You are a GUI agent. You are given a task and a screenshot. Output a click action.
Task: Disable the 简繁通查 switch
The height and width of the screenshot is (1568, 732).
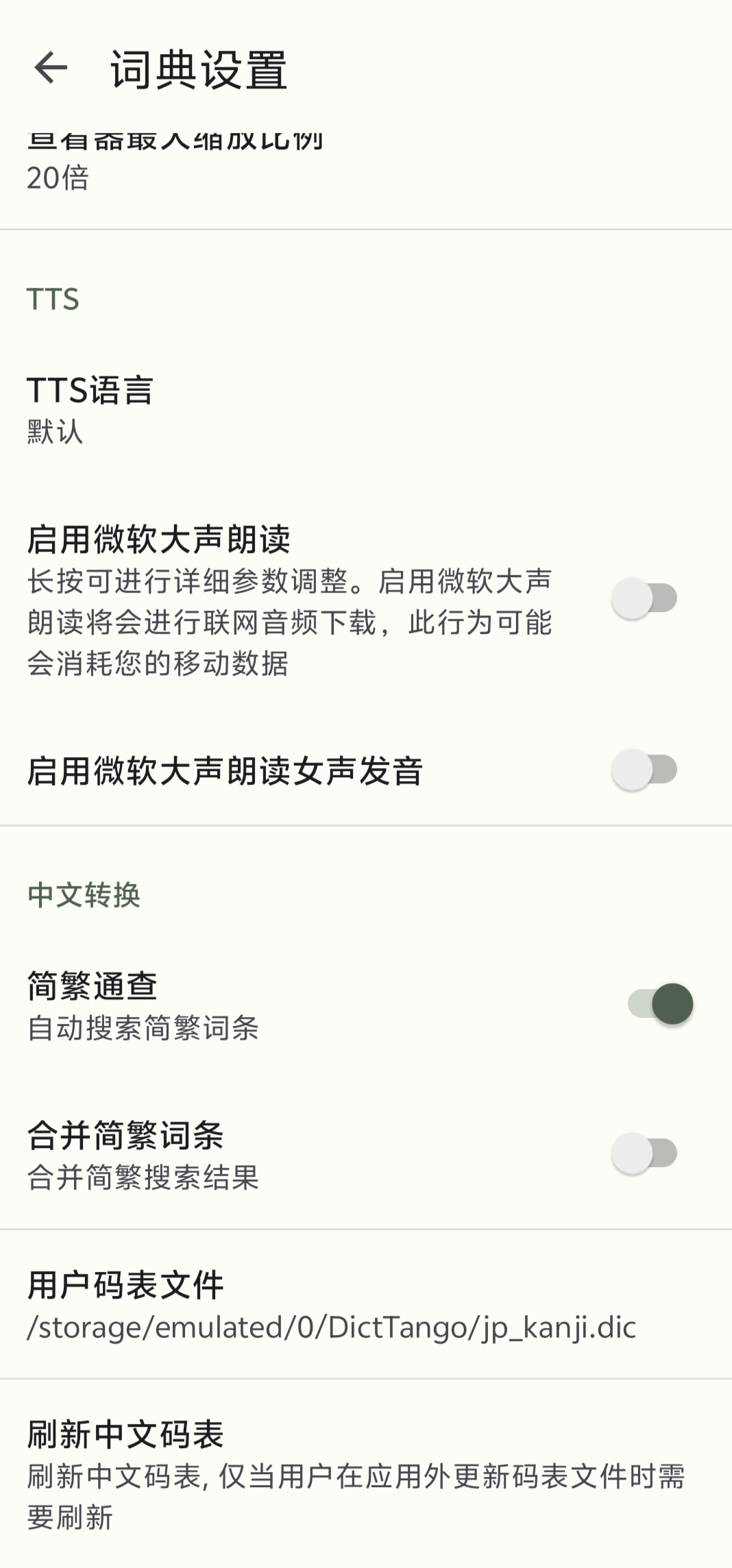(x=661, y=1004)
